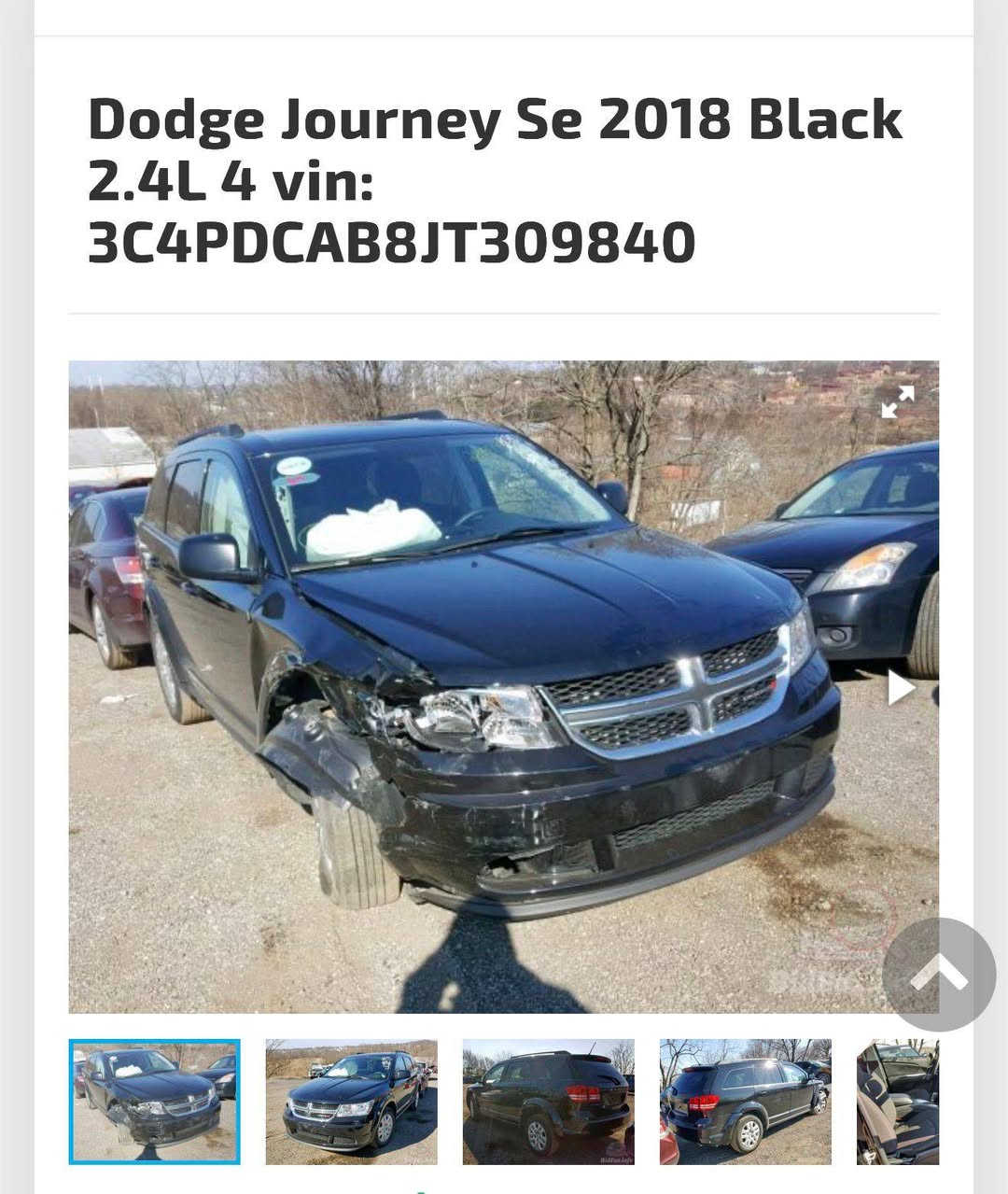1008x1194 pixels.
Task: Select the third thumbnail showing rear left view
Action: click(549, 1102)
